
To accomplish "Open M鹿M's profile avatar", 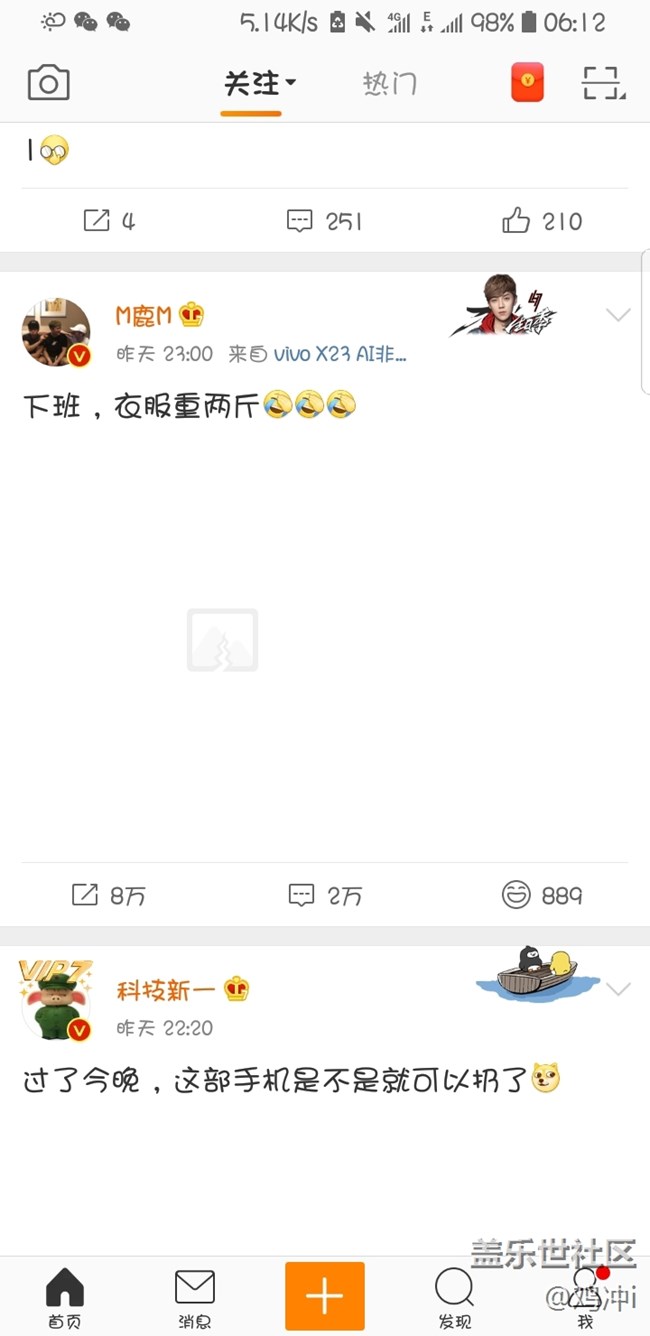I will pyautogui.click(x=56, y=332).
